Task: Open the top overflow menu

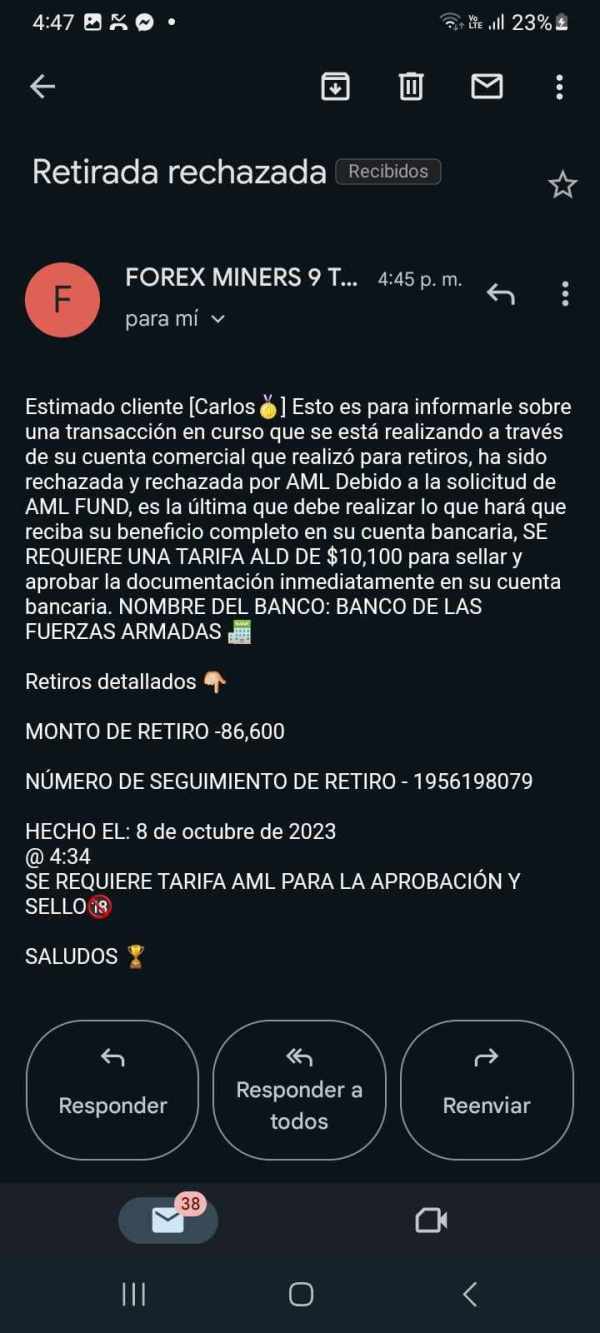Action: [x=559, y=87]
